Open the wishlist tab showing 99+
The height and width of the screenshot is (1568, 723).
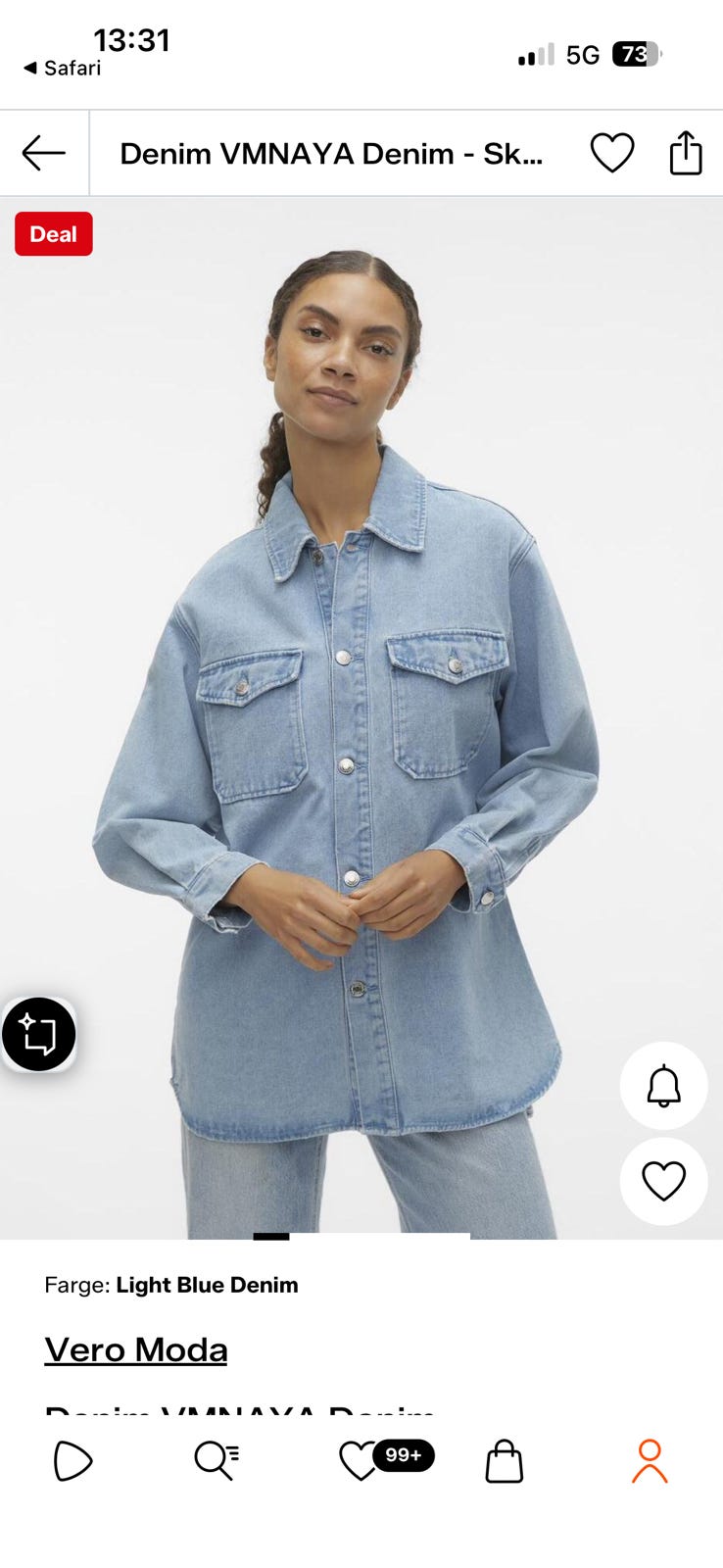(x=386, y=1459)
